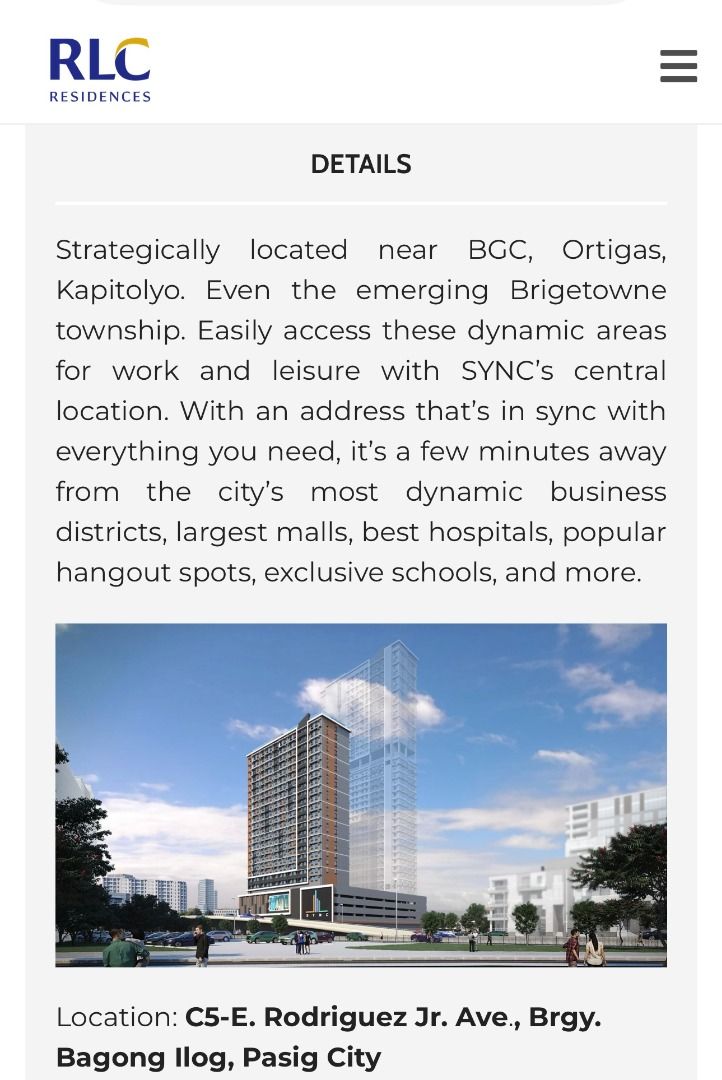The image size is (722, 1080).
Task: Select the DETAILS section heading
Action: click(x=361, y=164)
